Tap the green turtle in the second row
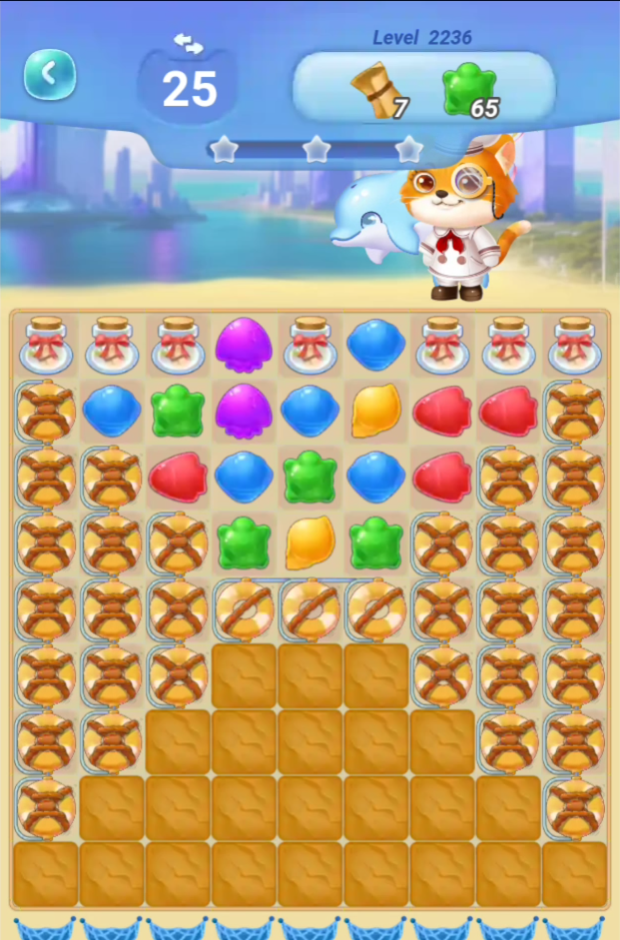Image resolution: width=620 pixels, height=940 pixels. point(177,411)
